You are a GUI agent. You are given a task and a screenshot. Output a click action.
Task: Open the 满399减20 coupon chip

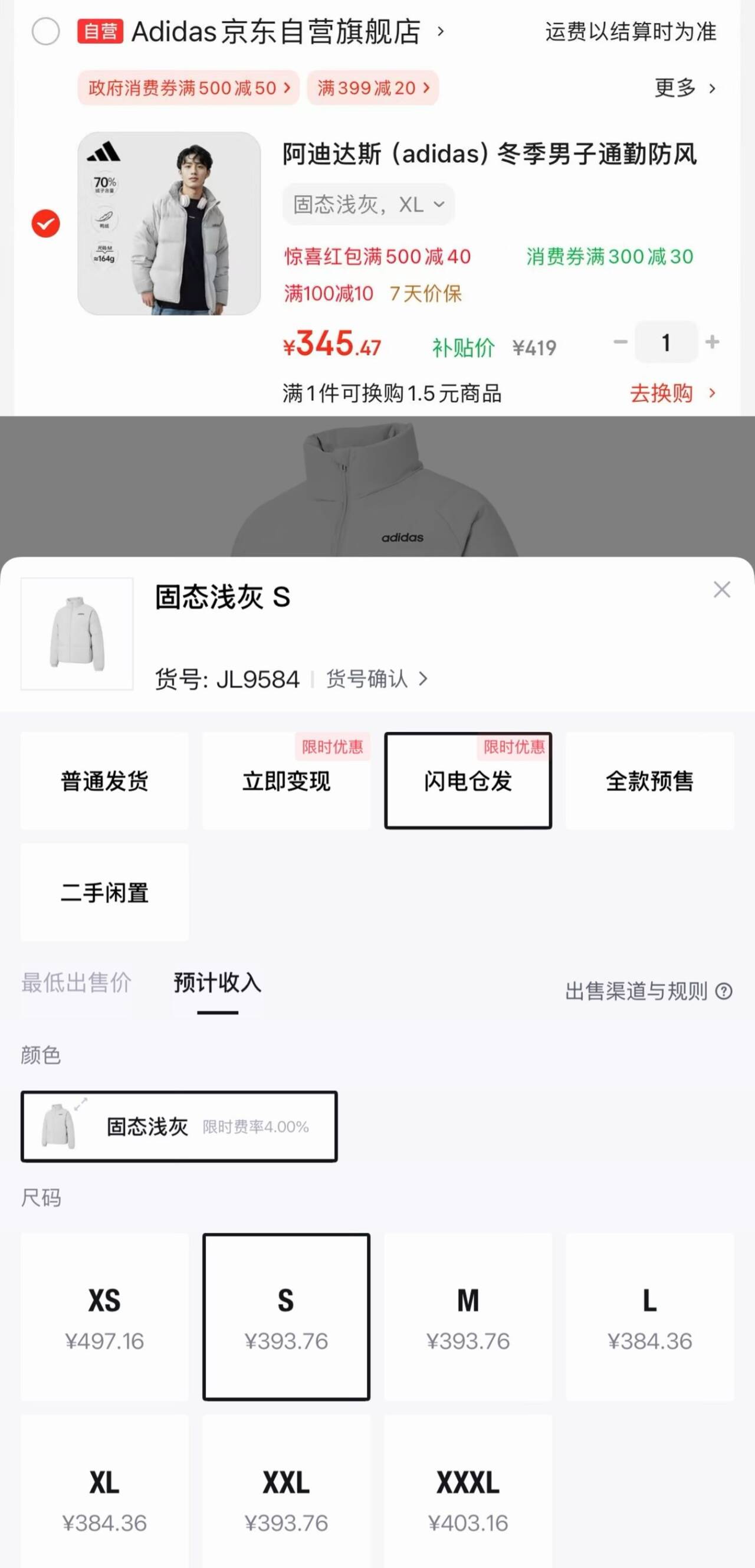(x=372, y=88)
